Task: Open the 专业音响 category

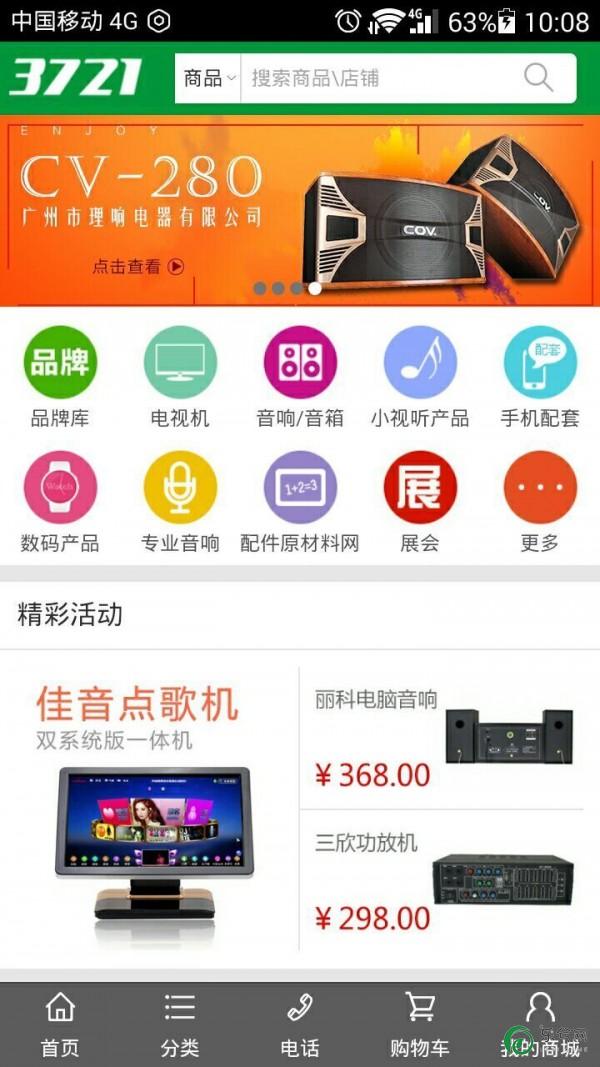Action: 180,500
